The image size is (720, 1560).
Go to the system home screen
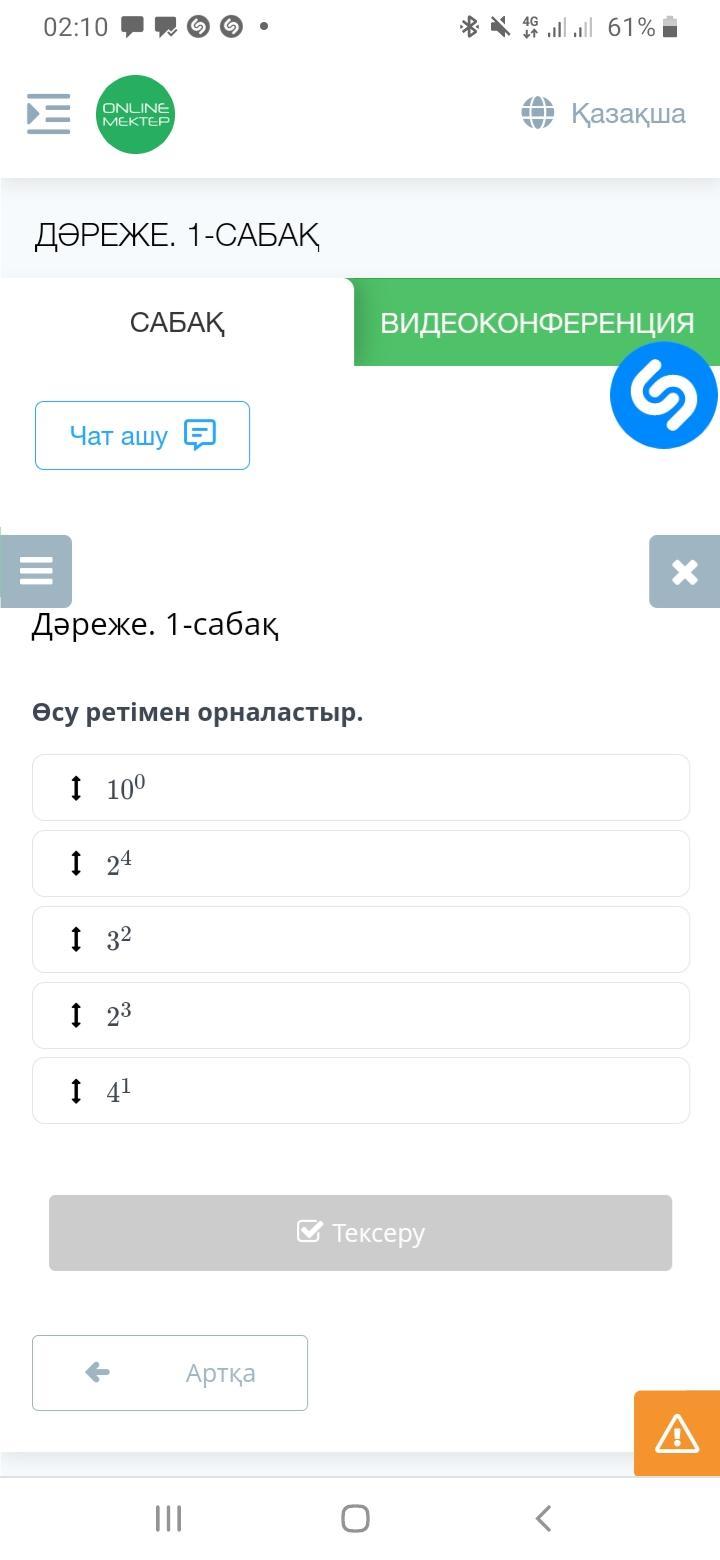click(x=355, y=1519)
